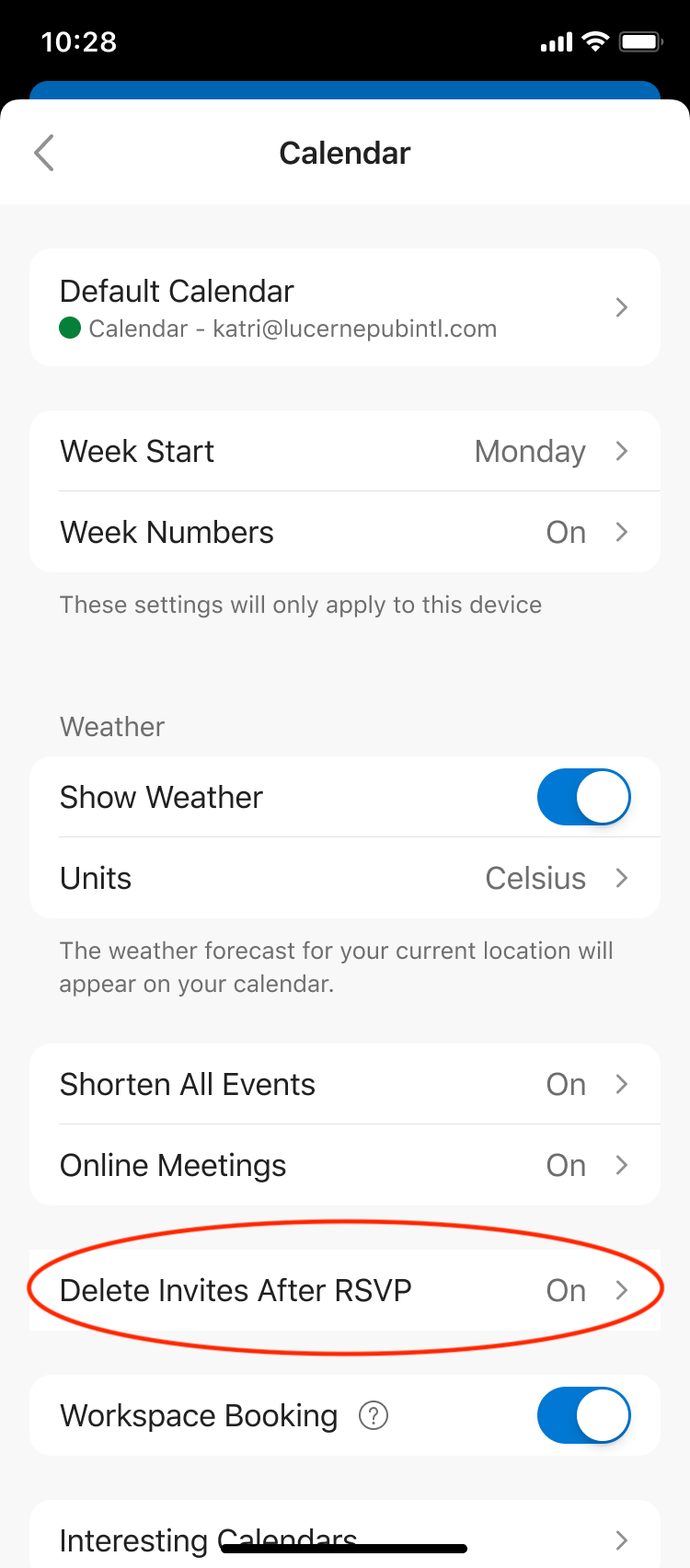
Task: Click the back arrow to leave Calendar settings
Action: [x=43, y=153]
